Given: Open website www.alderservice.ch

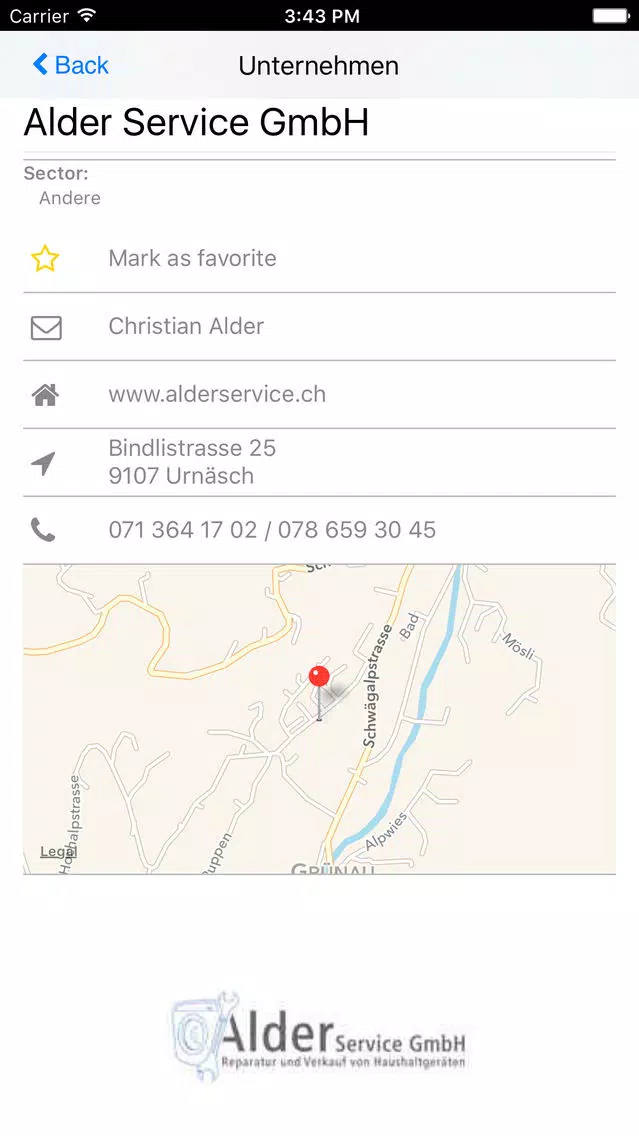Looking at the screenshot, I should pos(217,395).
